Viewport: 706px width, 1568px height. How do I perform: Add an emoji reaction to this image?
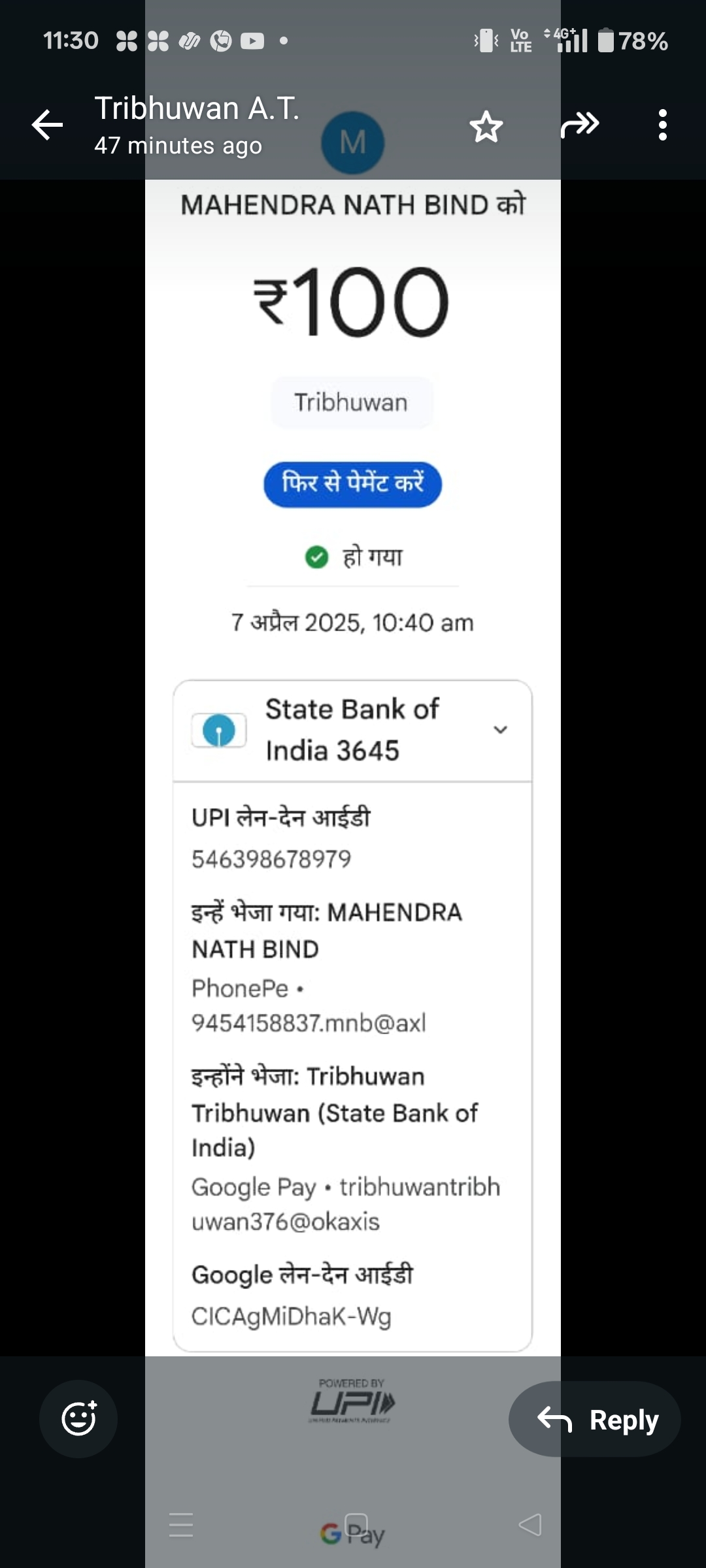click(x=78, y=1418)
